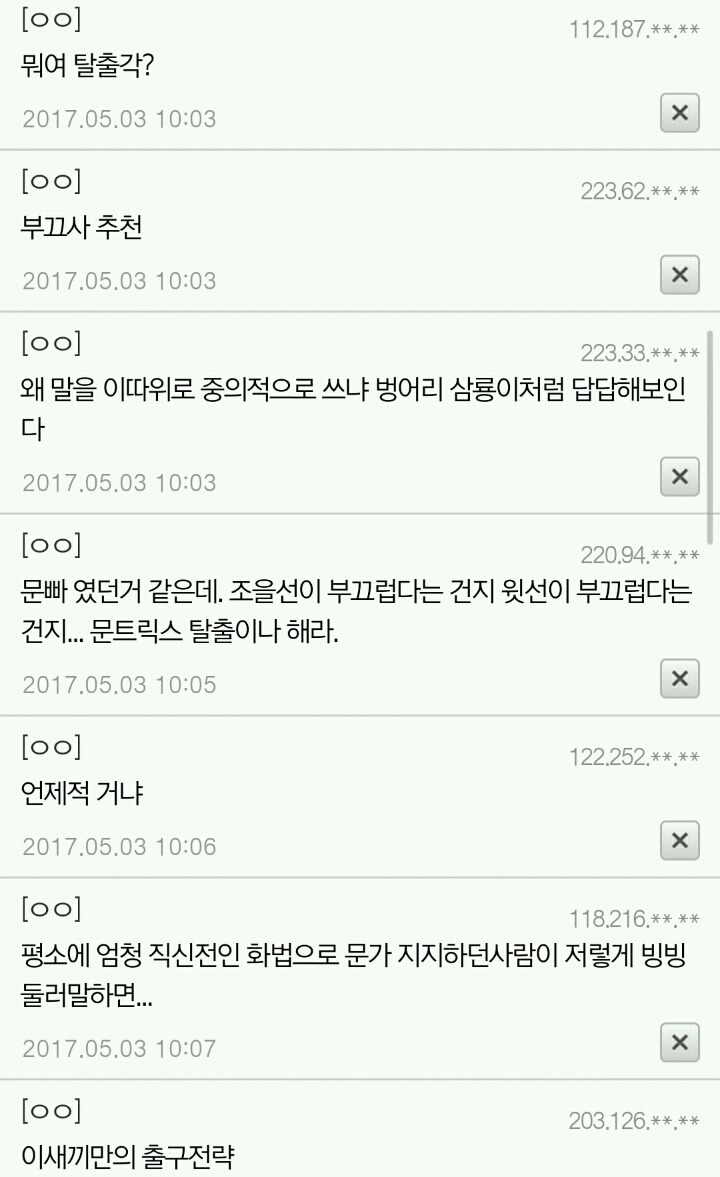Delete the comment "뭐여 탈출각?"
The image size is (720, 1177).
coord(679,113)
